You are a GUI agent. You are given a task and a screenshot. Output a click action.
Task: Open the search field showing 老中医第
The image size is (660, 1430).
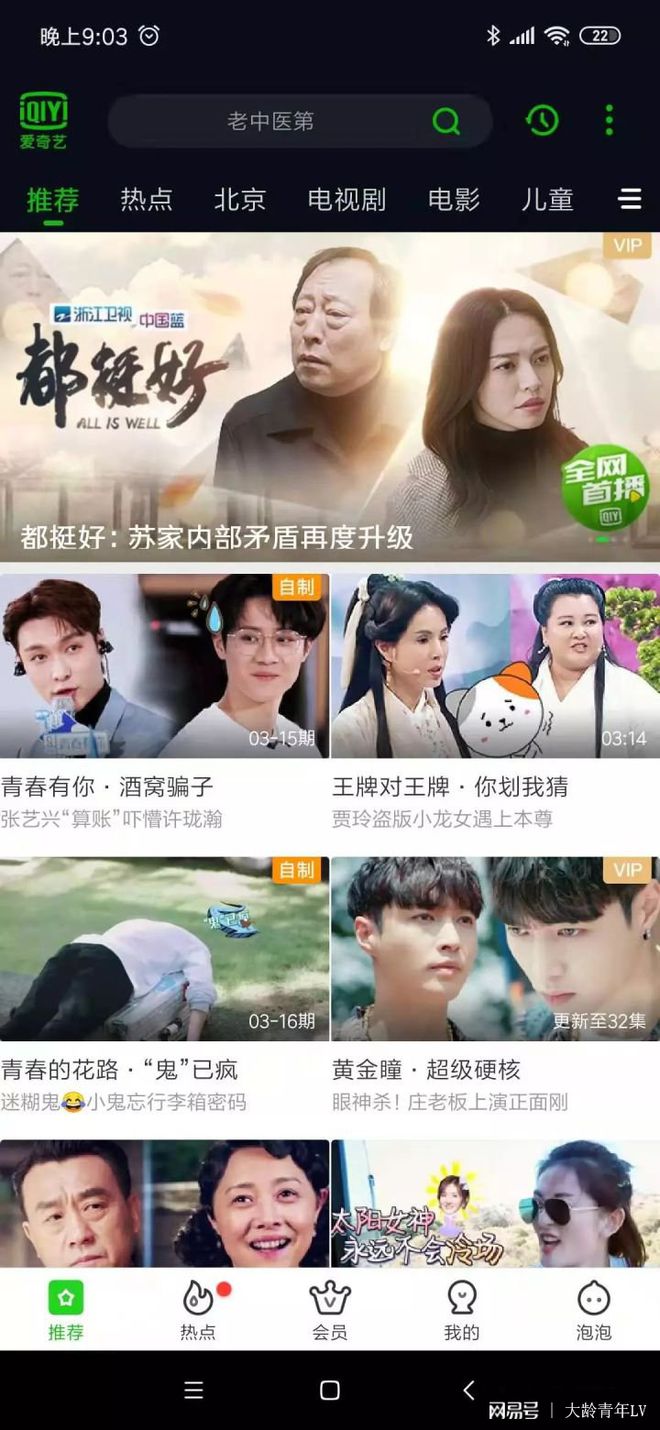coord(270,121)
